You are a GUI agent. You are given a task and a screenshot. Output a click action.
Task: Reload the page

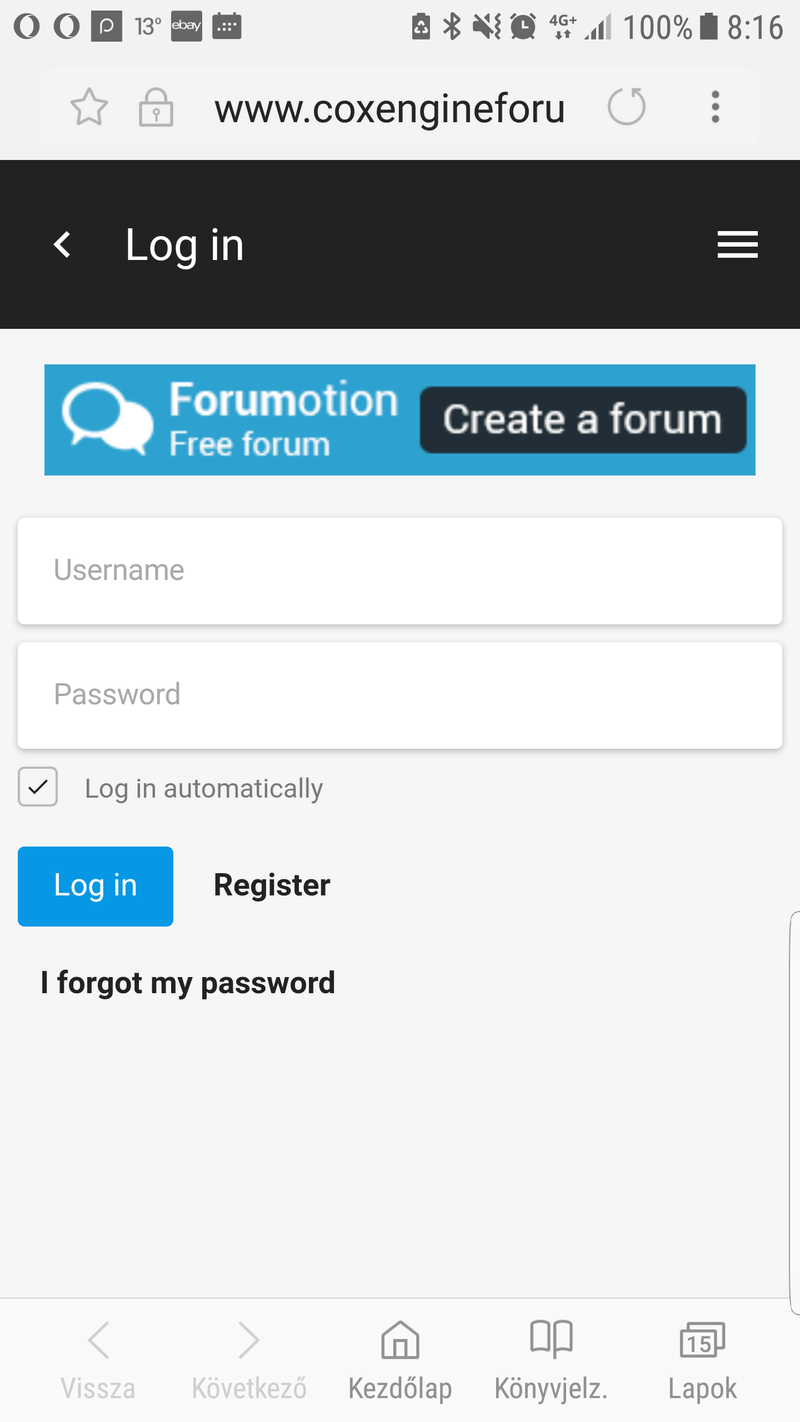point(627,107)
